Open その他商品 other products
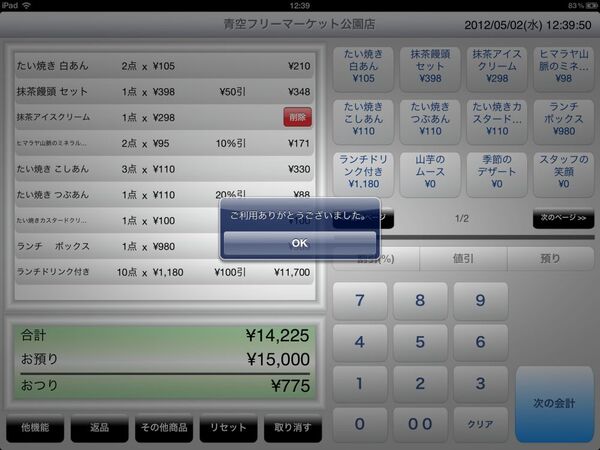 [163, 427]
